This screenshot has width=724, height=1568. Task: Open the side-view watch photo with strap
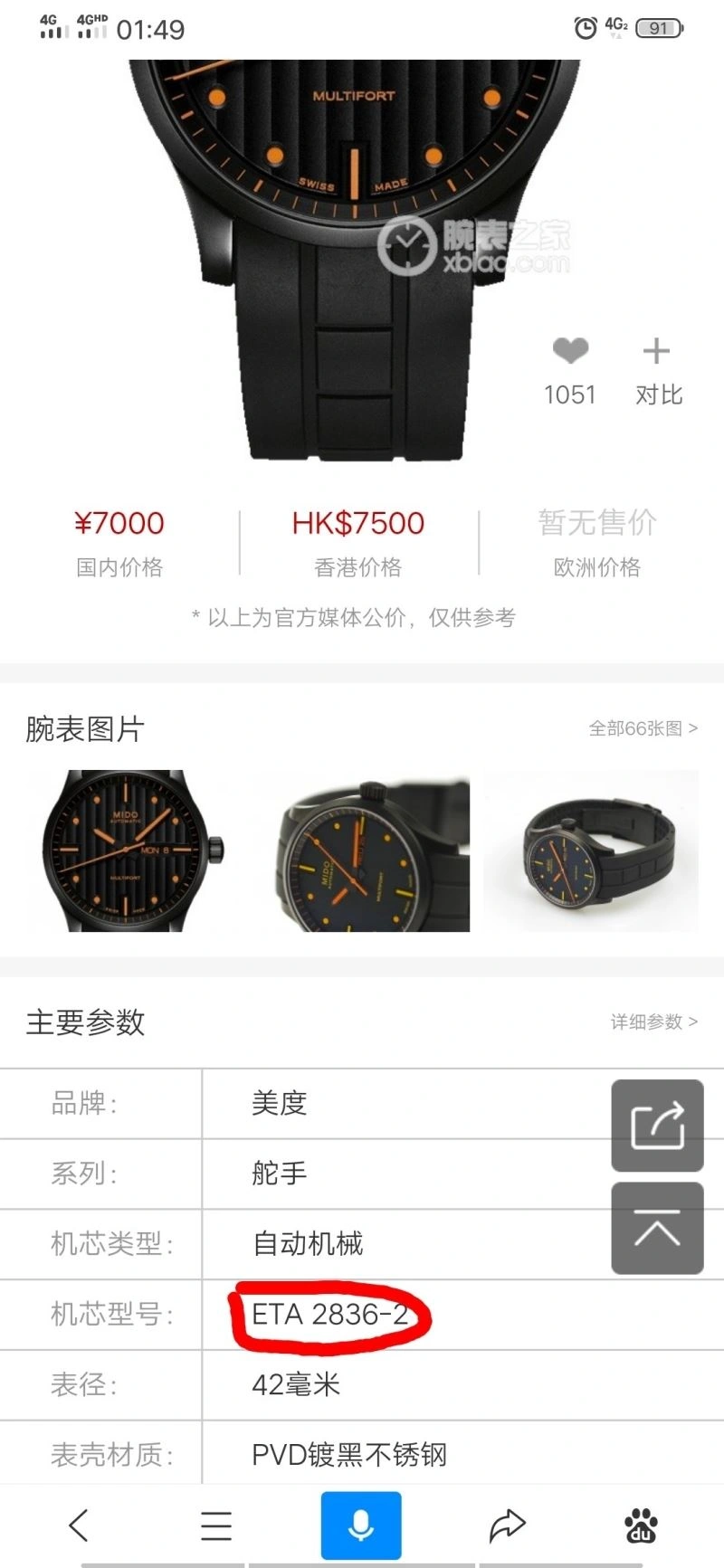[x=591, y=851]
